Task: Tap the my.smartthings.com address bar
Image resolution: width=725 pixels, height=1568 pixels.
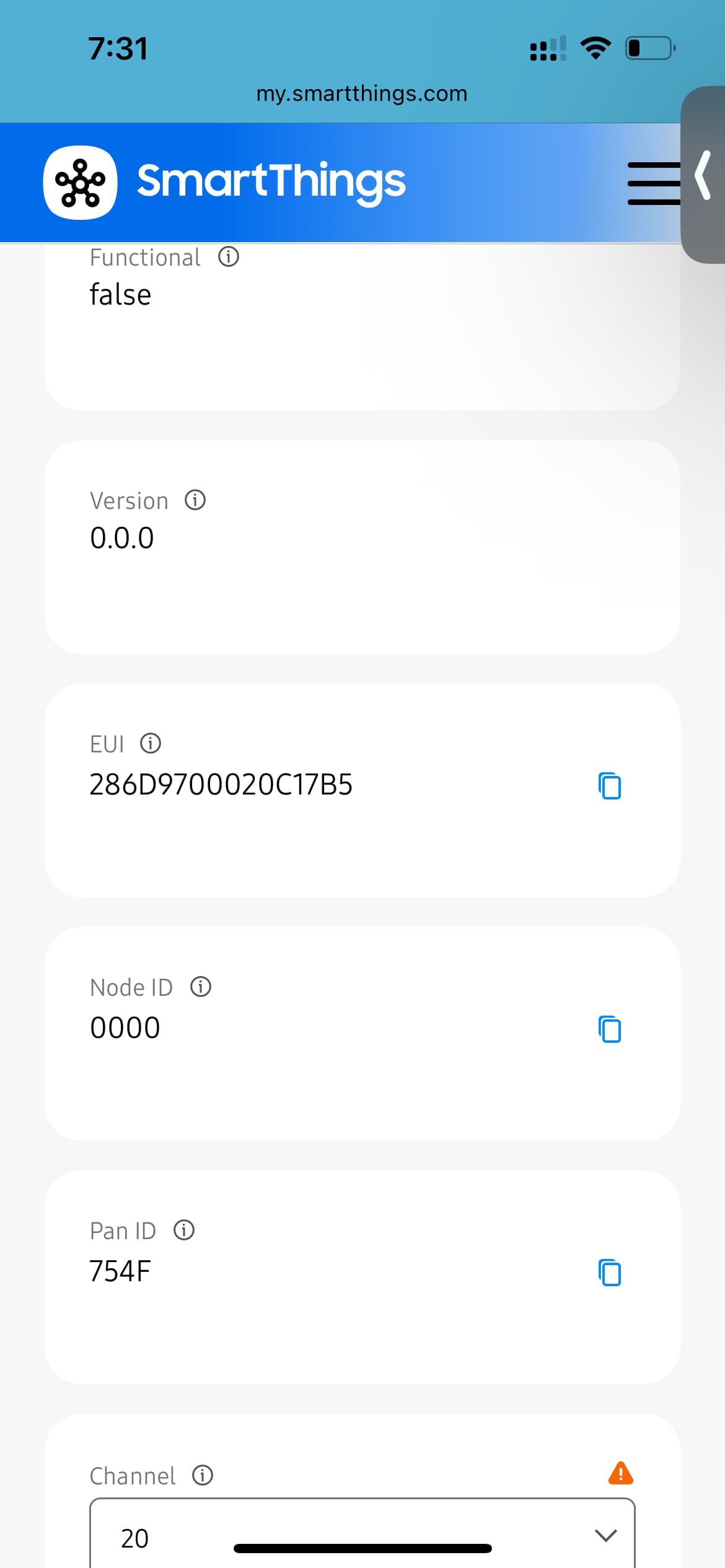Action: point(362,93)
